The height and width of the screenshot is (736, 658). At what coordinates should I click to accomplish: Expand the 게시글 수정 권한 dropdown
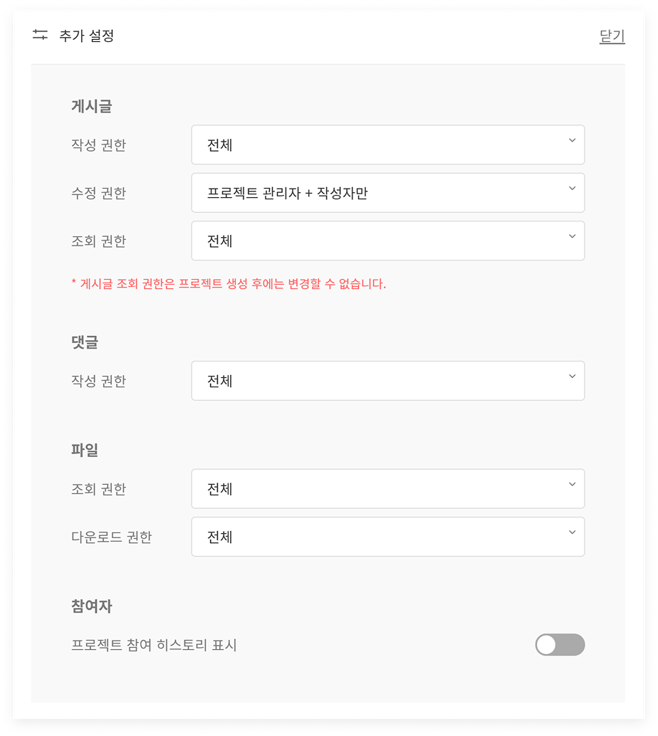click(x=387, y=193)
